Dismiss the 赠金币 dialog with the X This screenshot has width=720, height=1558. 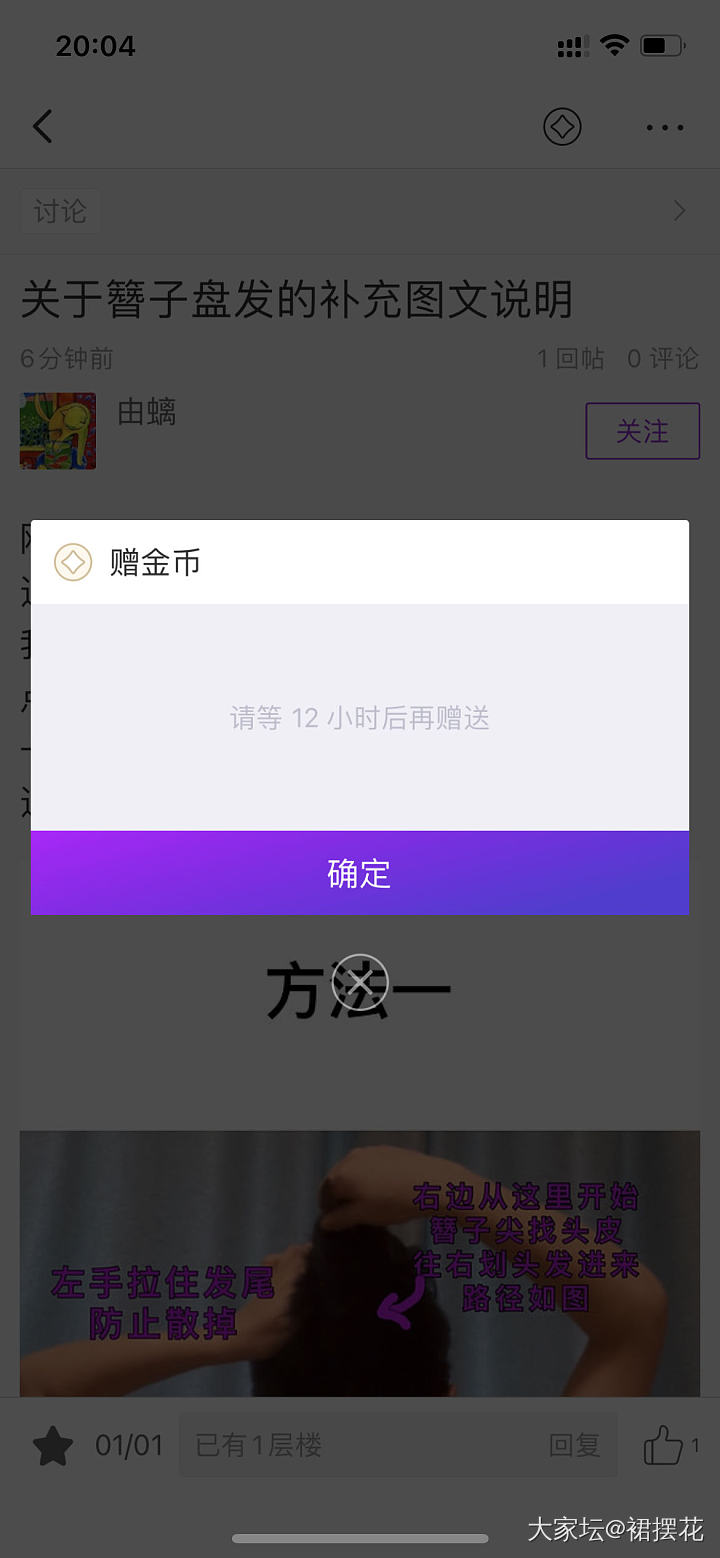pos(360,984)
